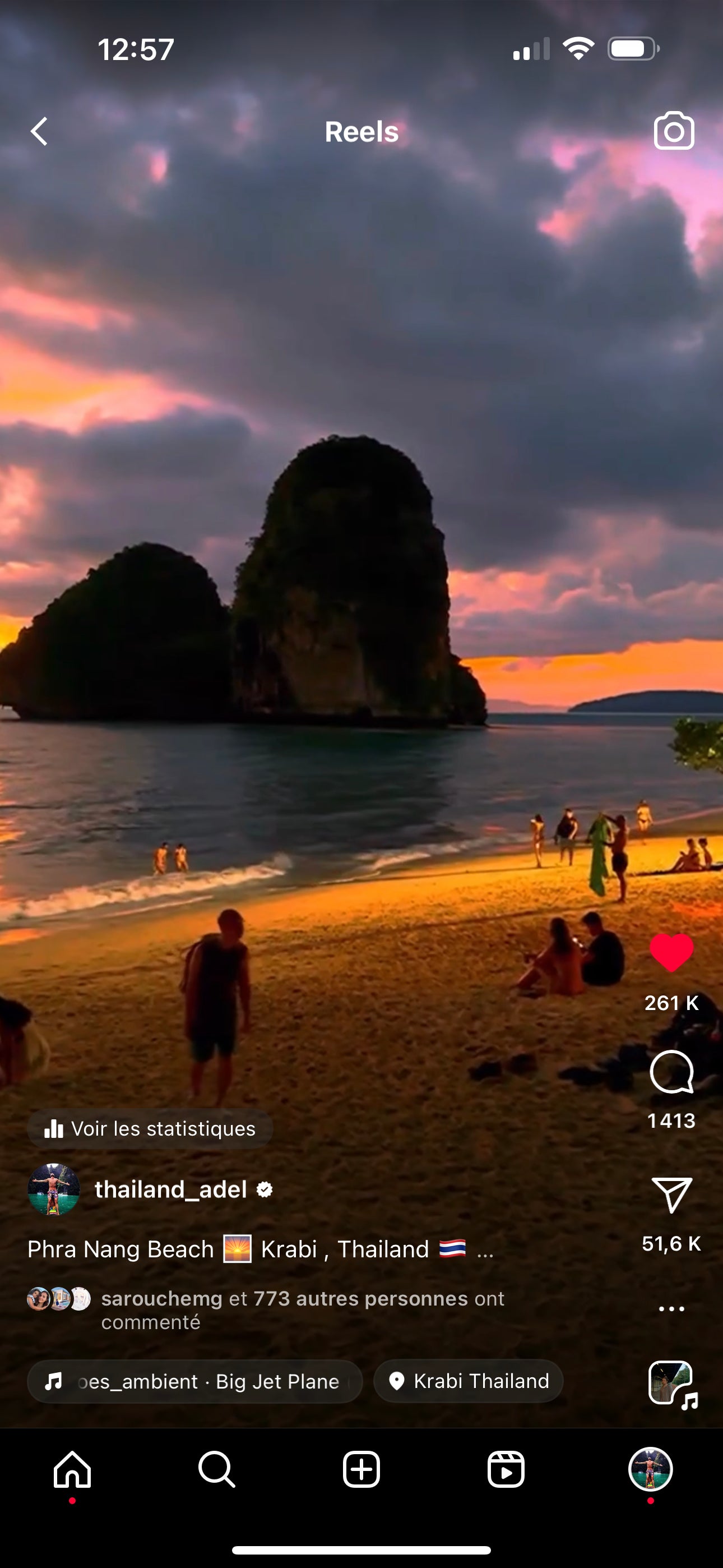Open the audio thumbnail with music note

(x=671, y=1383)
